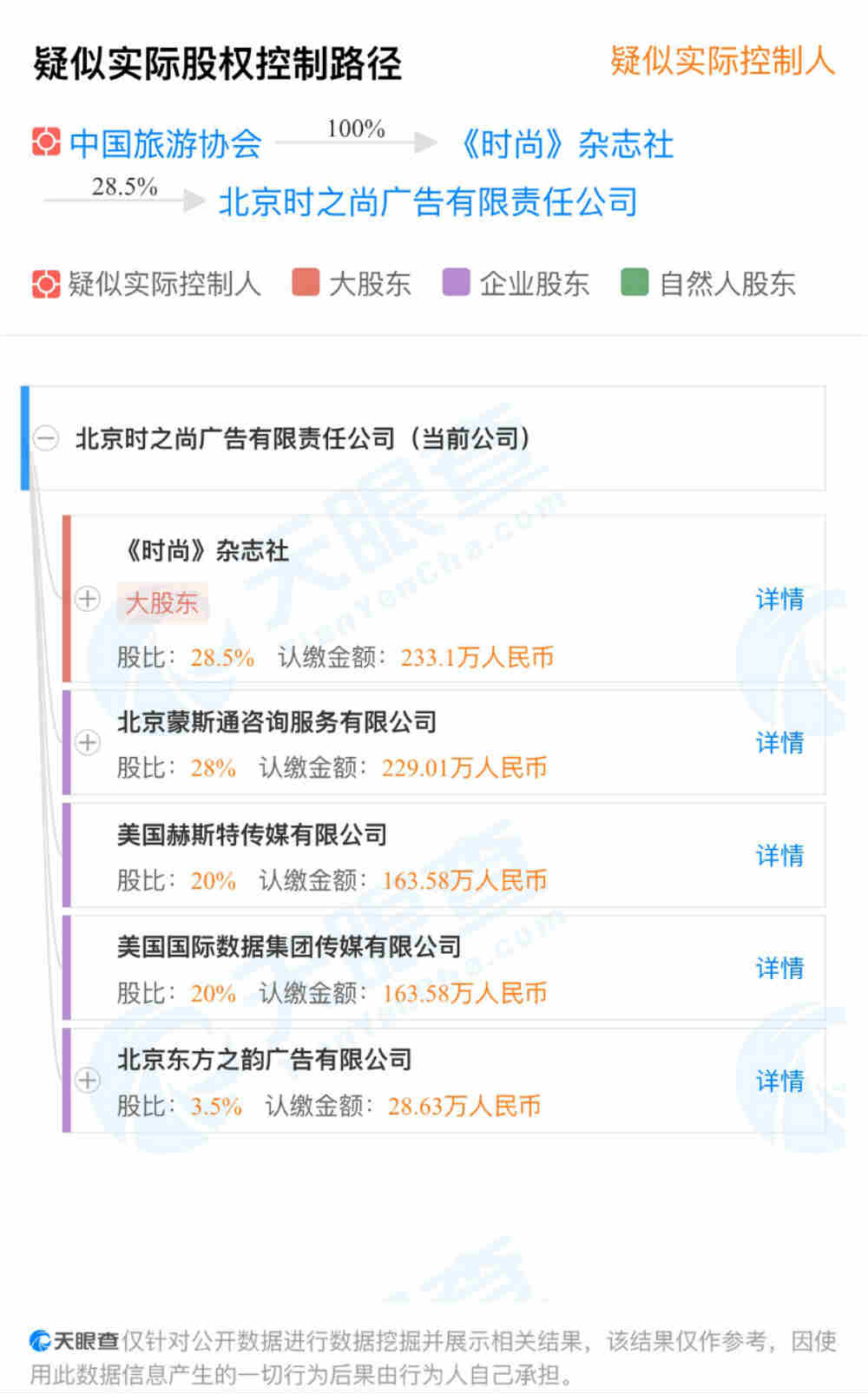
Task: View 详情 for 《时尚》杂志社
Action: (779, 599)
